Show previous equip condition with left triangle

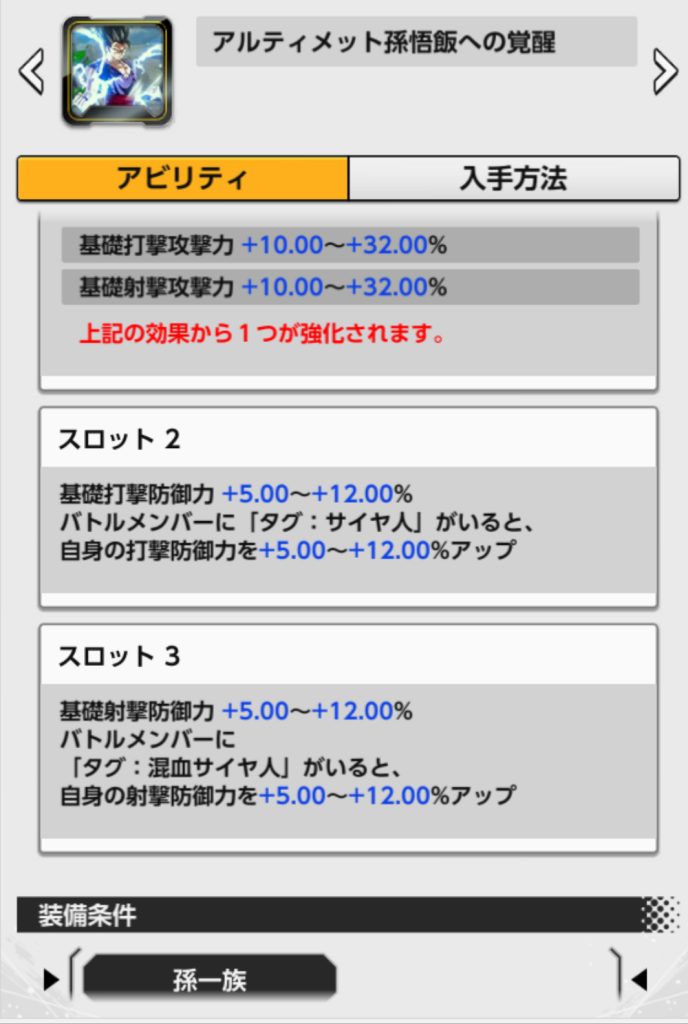(x=51, y=978)
